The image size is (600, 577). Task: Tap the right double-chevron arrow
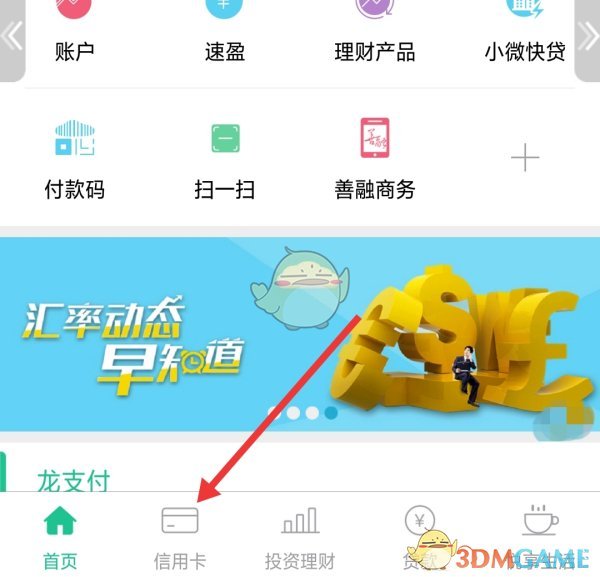click(588, 37)
